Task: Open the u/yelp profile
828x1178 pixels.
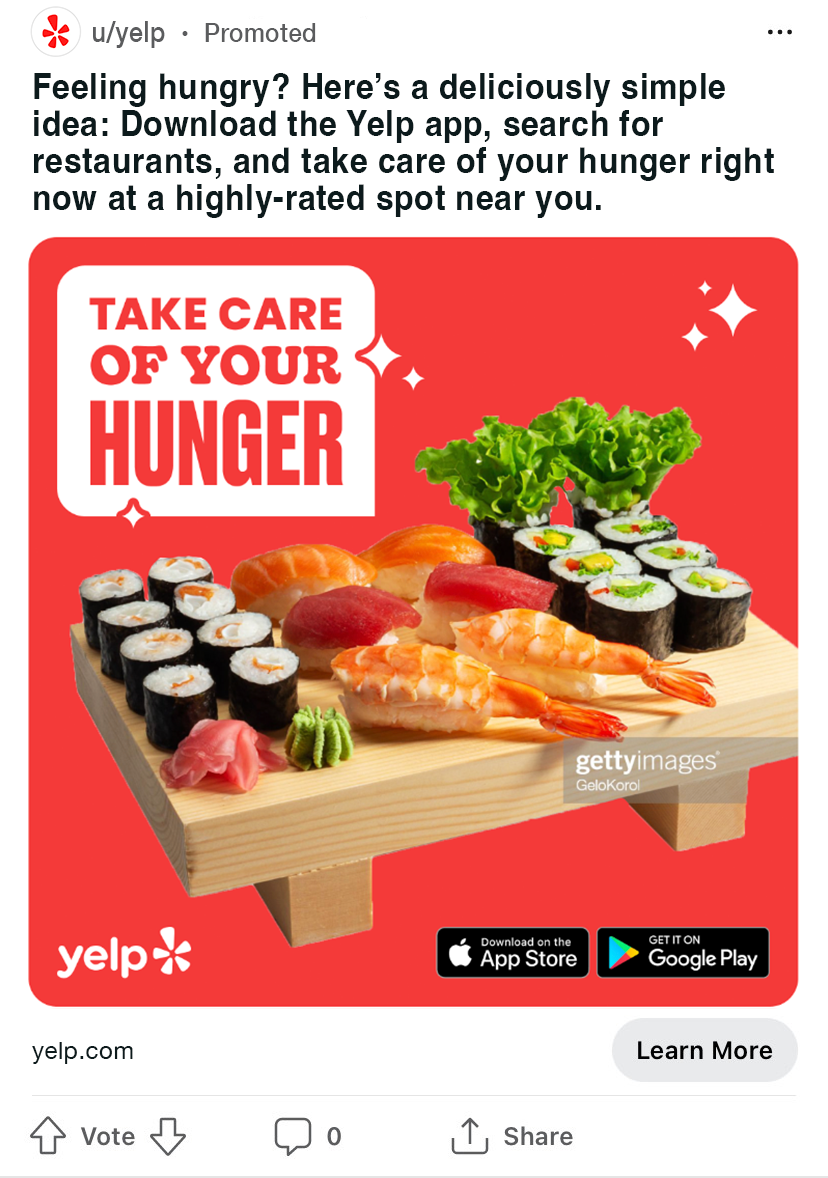Action: point(128,33)
